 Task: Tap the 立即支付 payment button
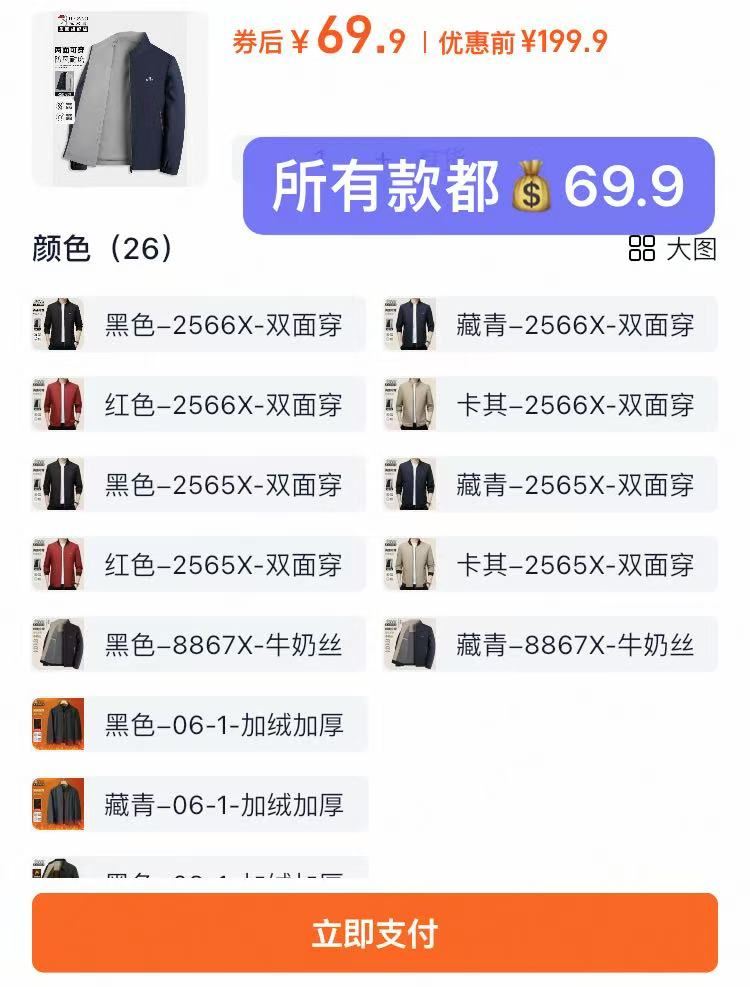[x=375, y=935]
